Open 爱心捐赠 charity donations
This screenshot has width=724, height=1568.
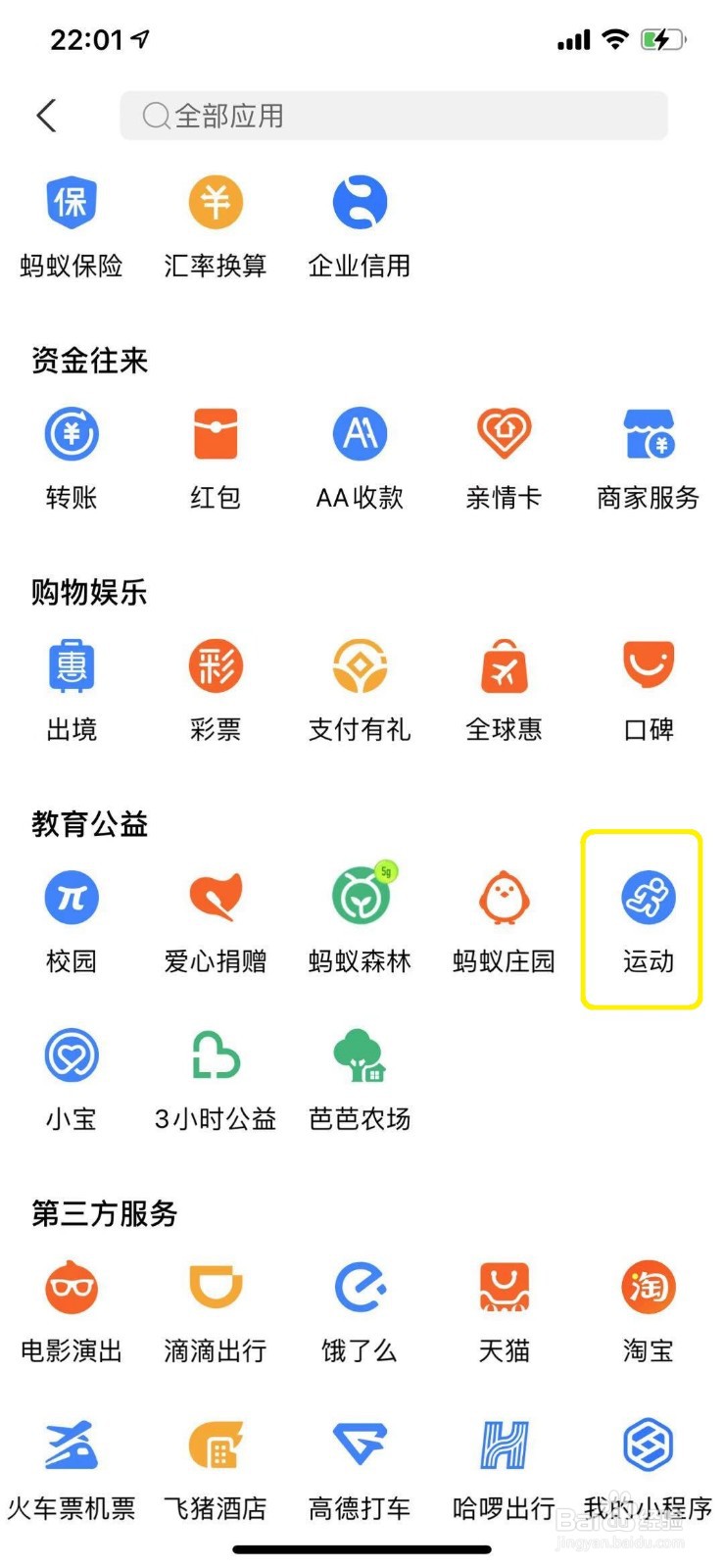click(x=215, y=897)
